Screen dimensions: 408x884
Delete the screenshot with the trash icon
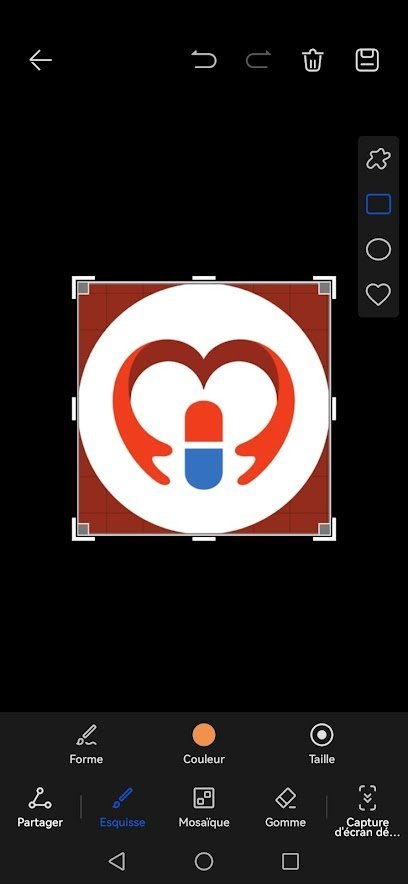[313, 60]
